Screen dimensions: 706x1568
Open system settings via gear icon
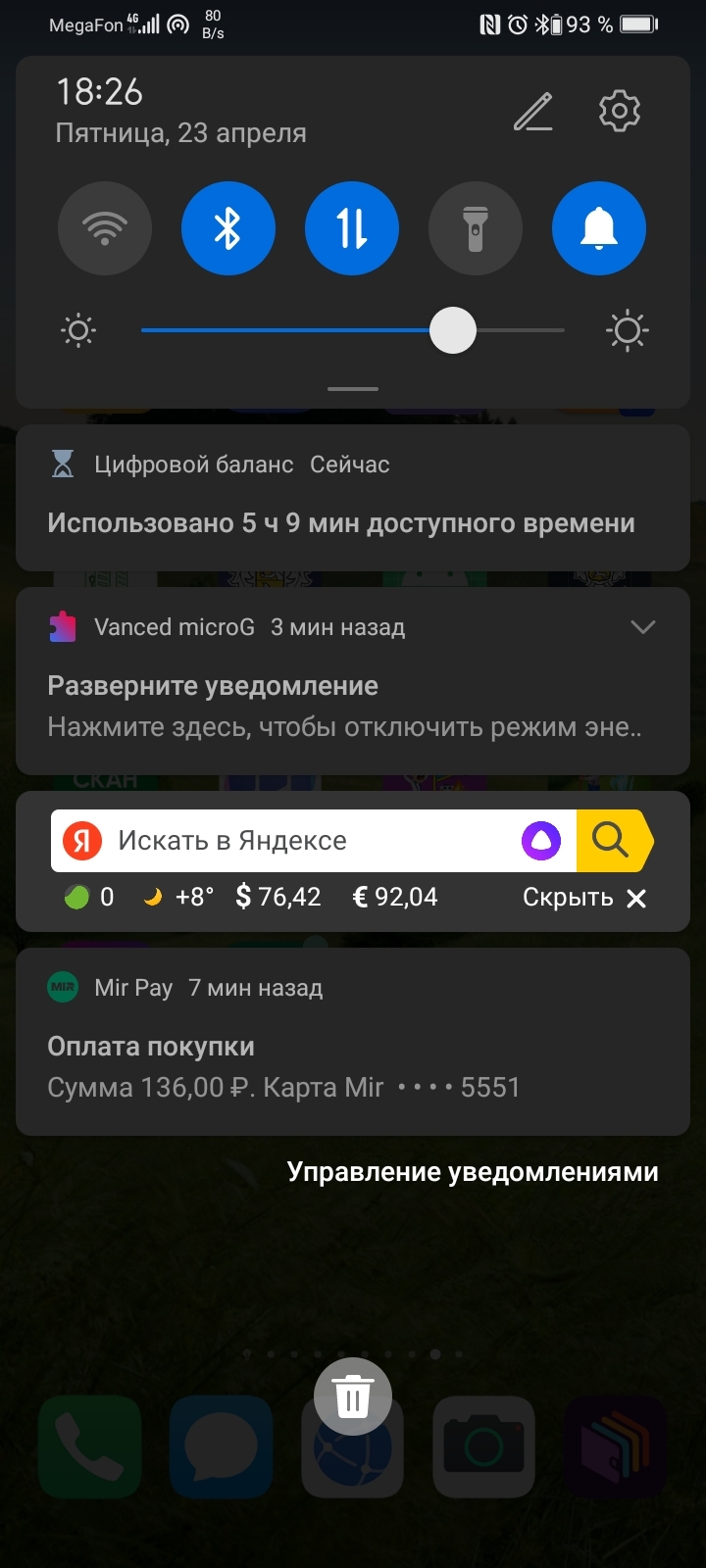point(620,112)
